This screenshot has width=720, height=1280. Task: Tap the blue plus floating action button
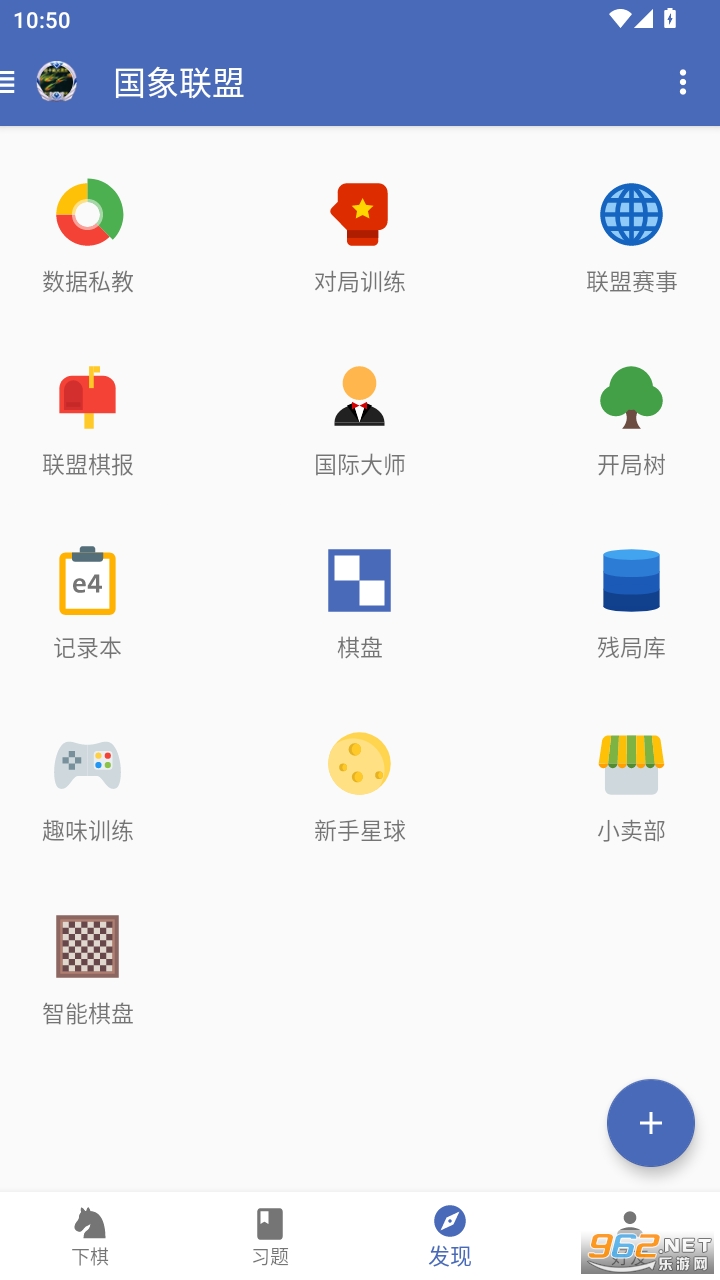651,1123
